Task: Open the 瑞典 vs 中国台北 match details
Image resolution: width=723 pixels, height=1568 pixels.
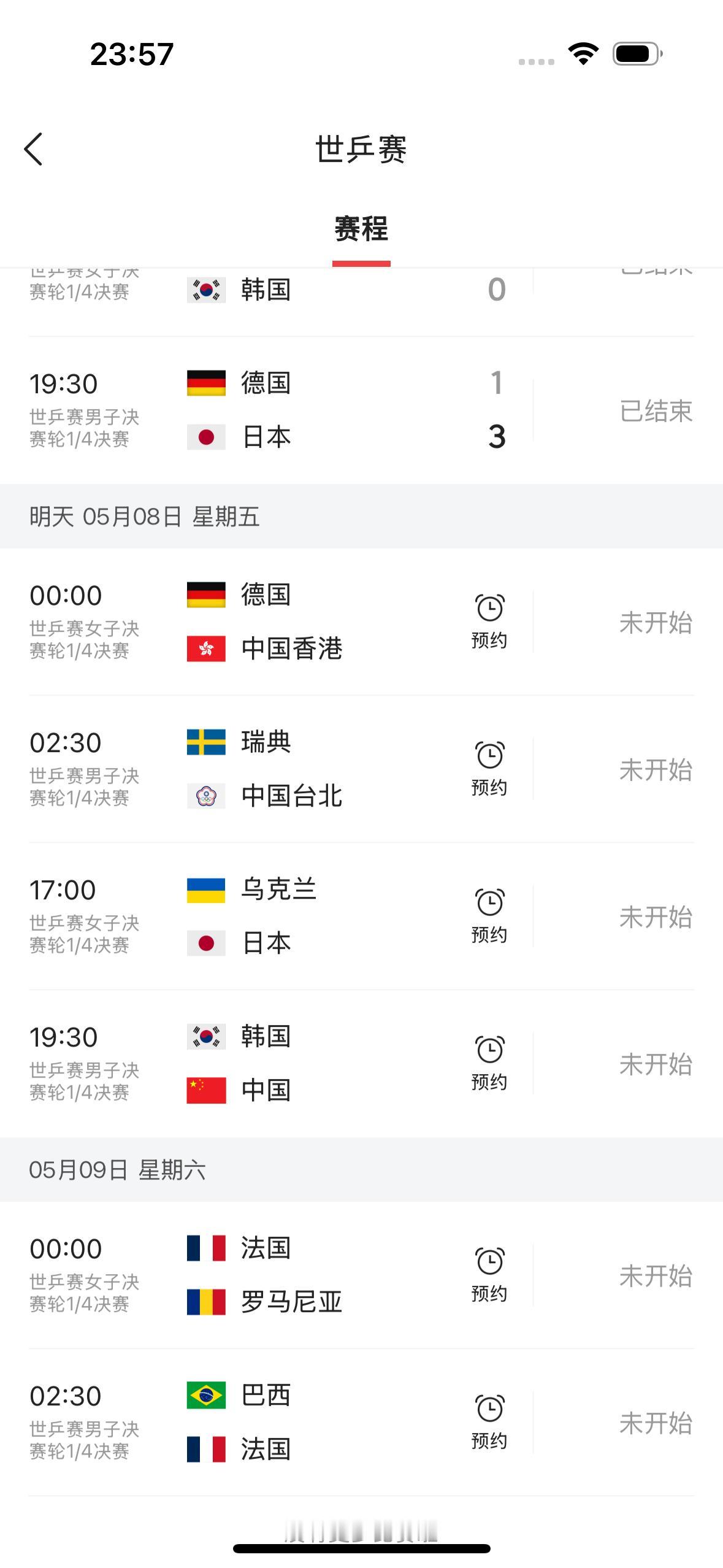Action: [x=361, y=769]
